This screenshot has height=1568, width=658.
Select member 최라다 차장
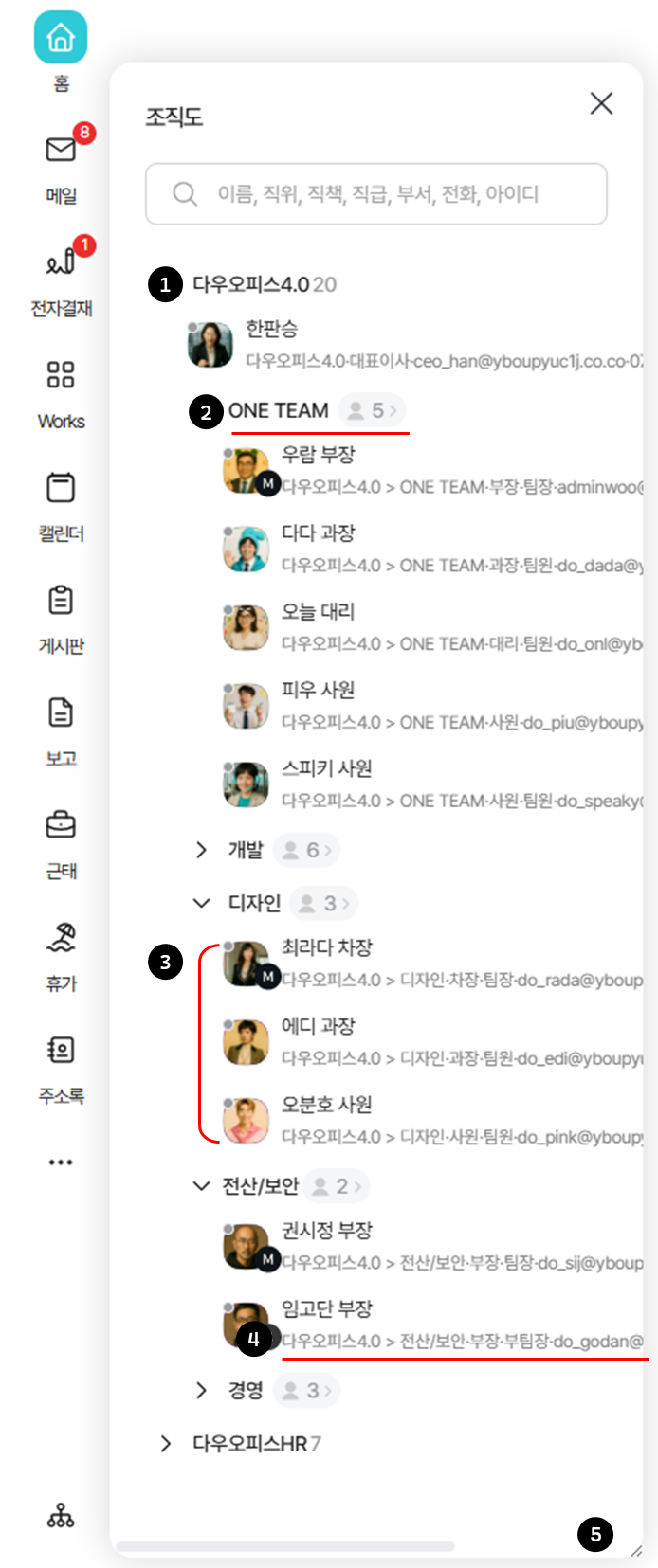[x=326, y=947]
